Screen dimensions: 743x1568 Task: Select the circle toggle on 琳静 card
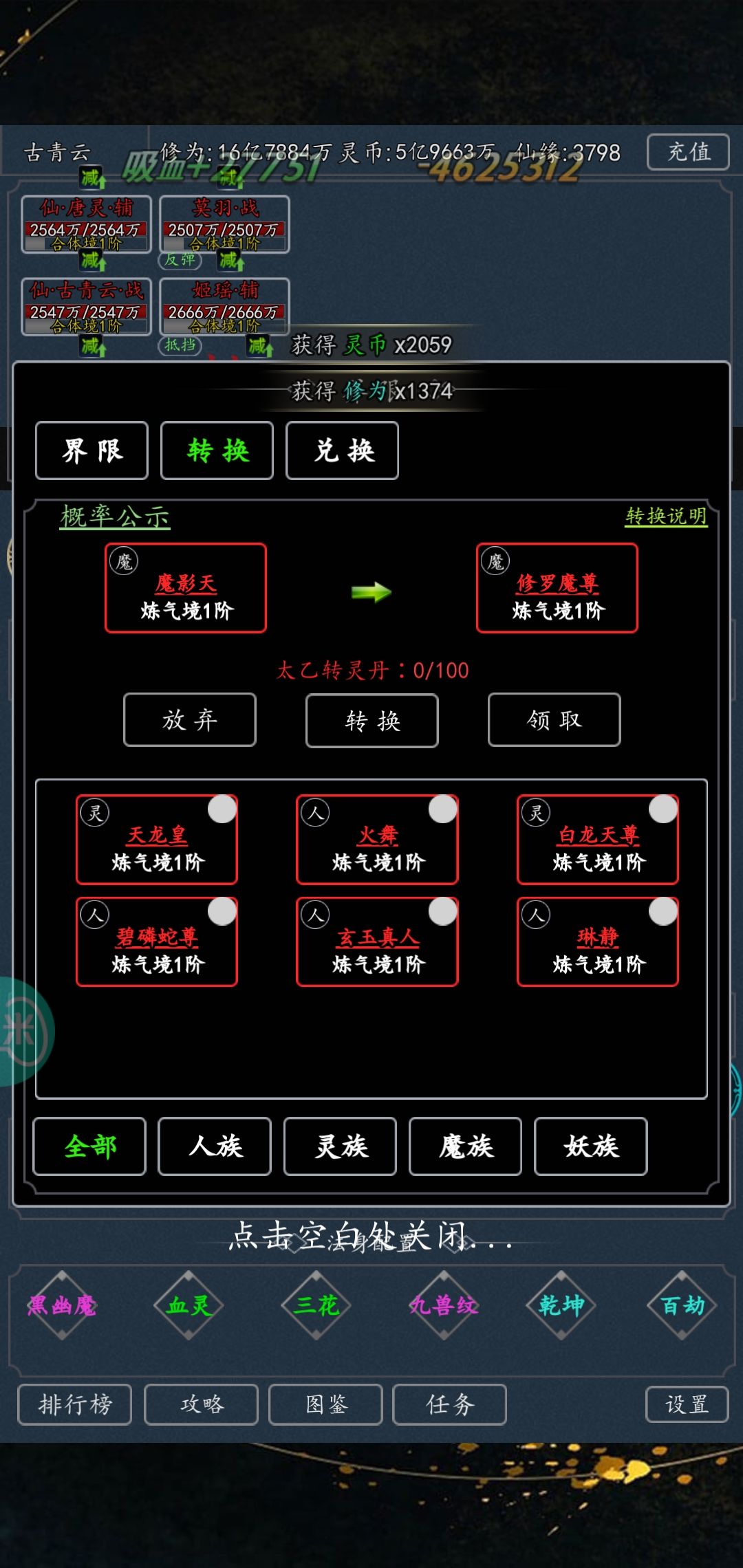click(x=663, y=913)
